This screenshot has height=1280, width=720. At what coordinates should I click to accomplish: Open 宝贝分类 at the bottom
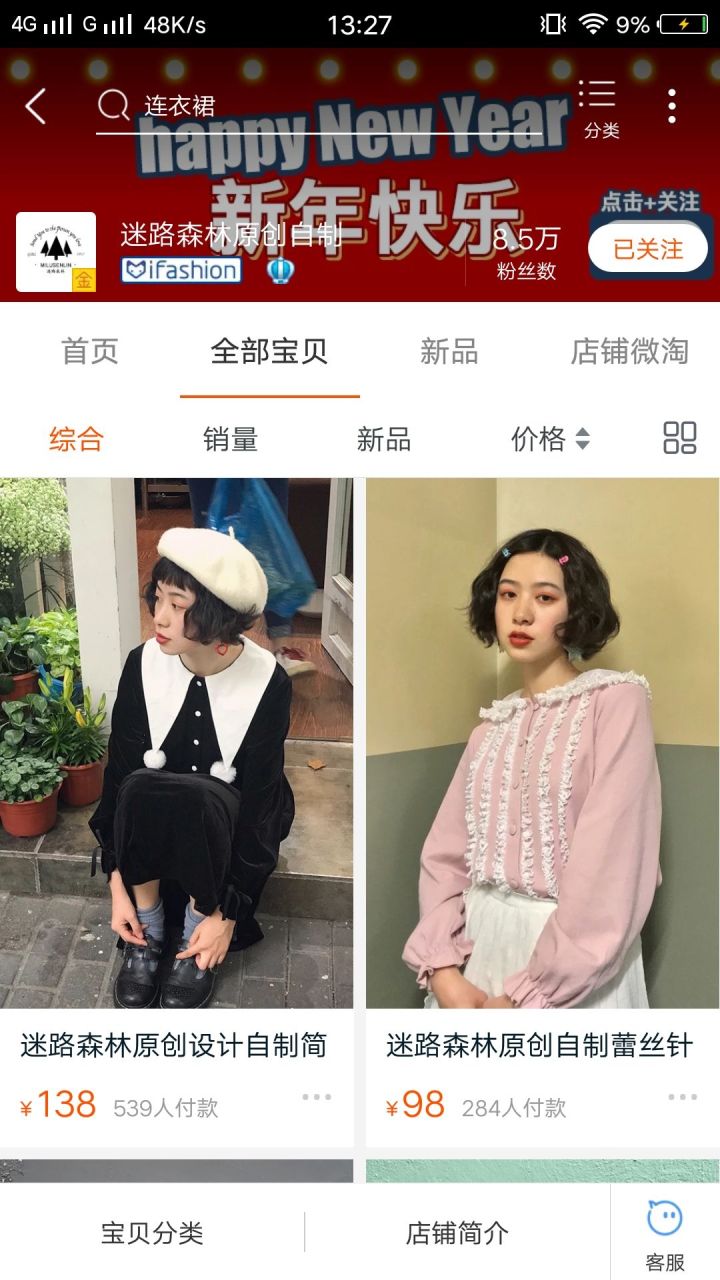(152, 1233)
